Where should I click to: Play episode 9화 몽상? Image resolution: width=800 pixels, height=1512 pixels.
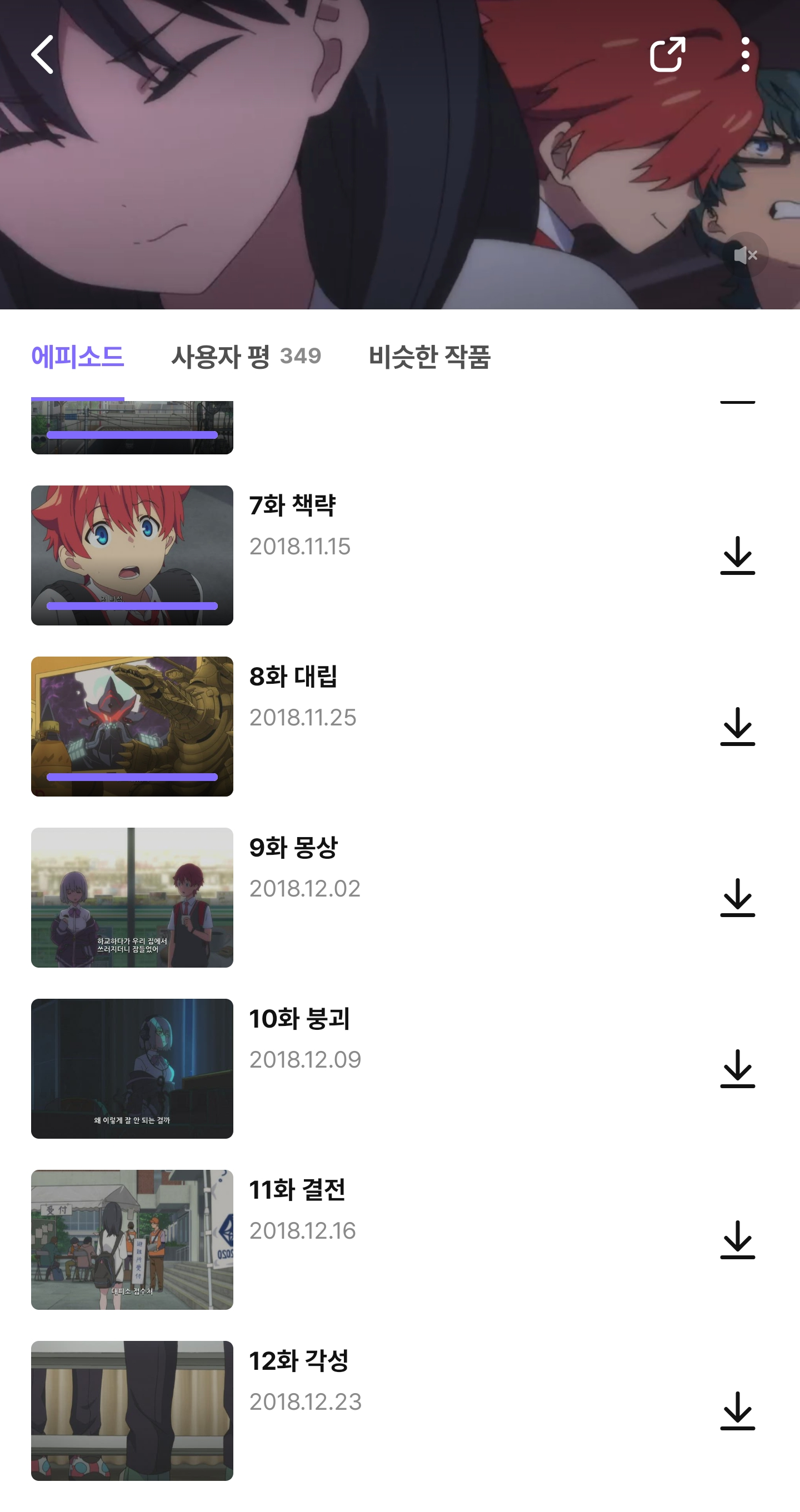coord(132,897)
